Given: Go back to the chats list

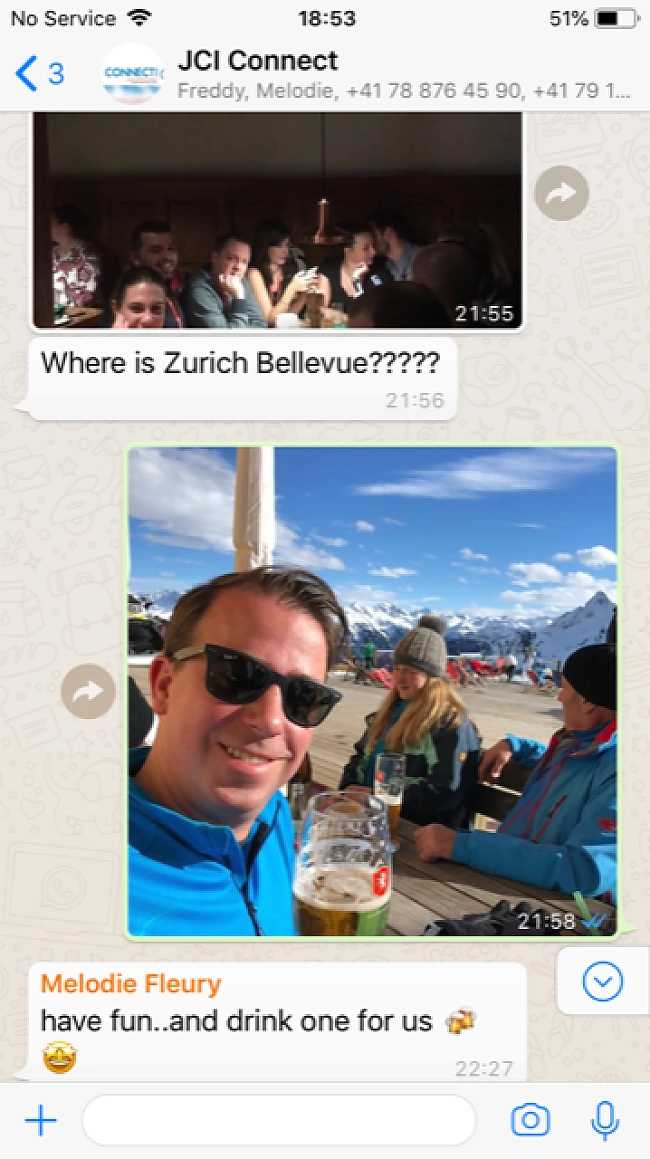Looking at the screenshot, I should coord(38,74).
